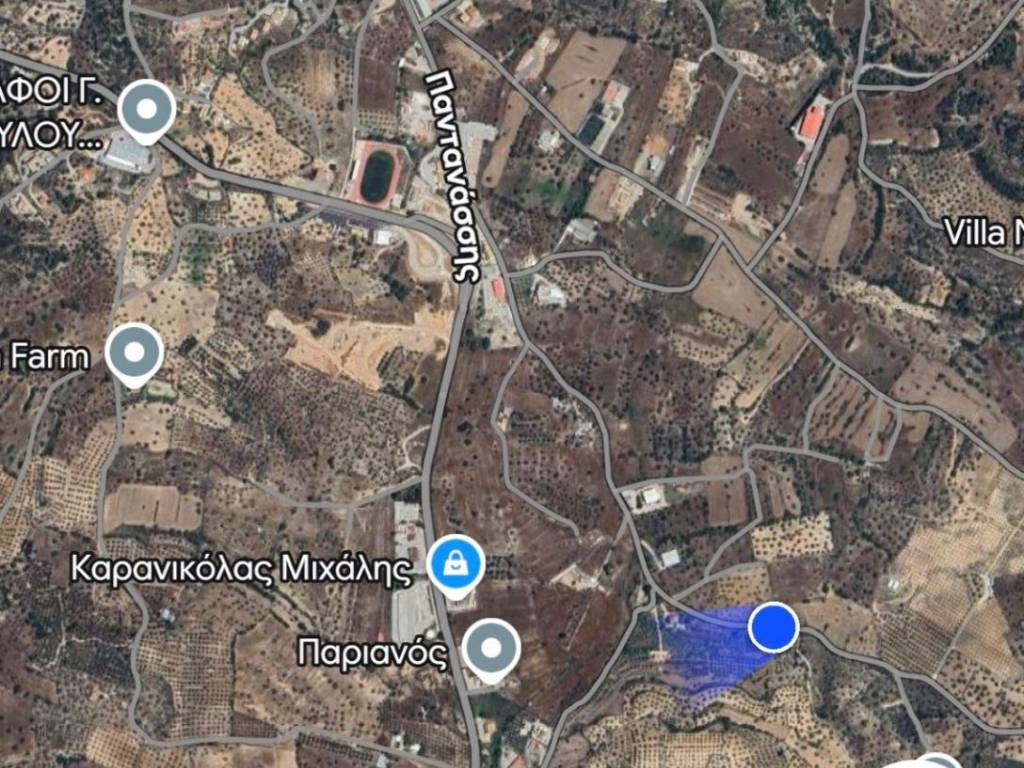1024x768 pixels.
Task: Tap the blue current location dot
Action: pyautogui.click(x=773, y=627)
